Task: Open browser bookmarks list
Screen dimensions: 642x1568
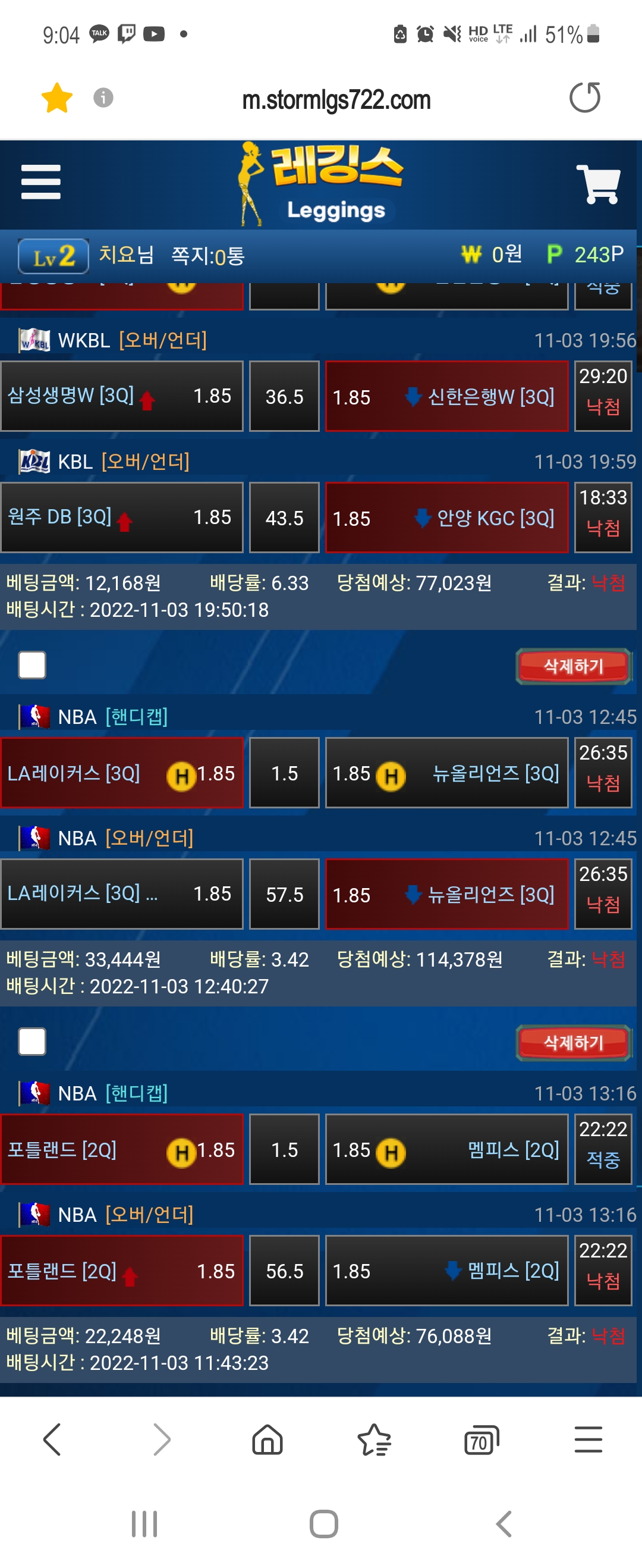Action: (374, 1440)
